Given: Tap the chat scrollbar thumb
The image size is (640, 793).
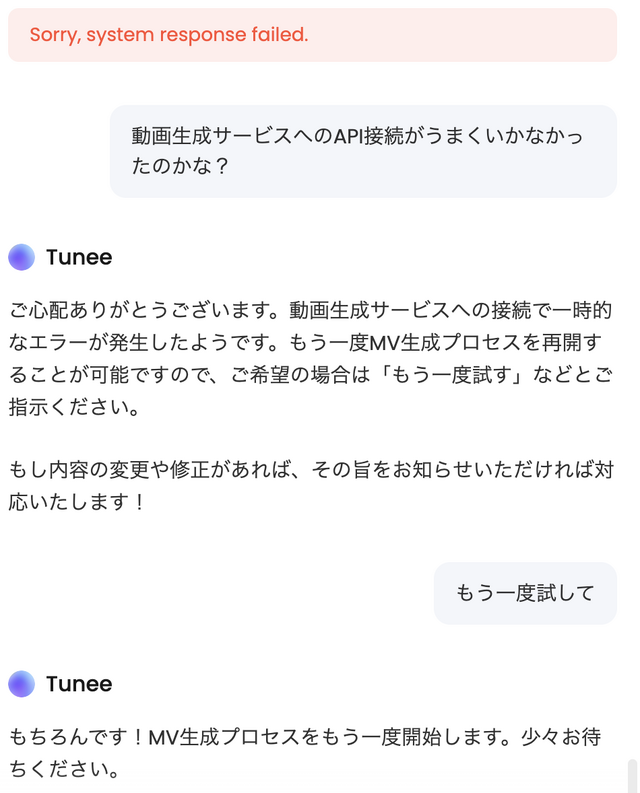Looking at the screenshot, I should [632, 776].
